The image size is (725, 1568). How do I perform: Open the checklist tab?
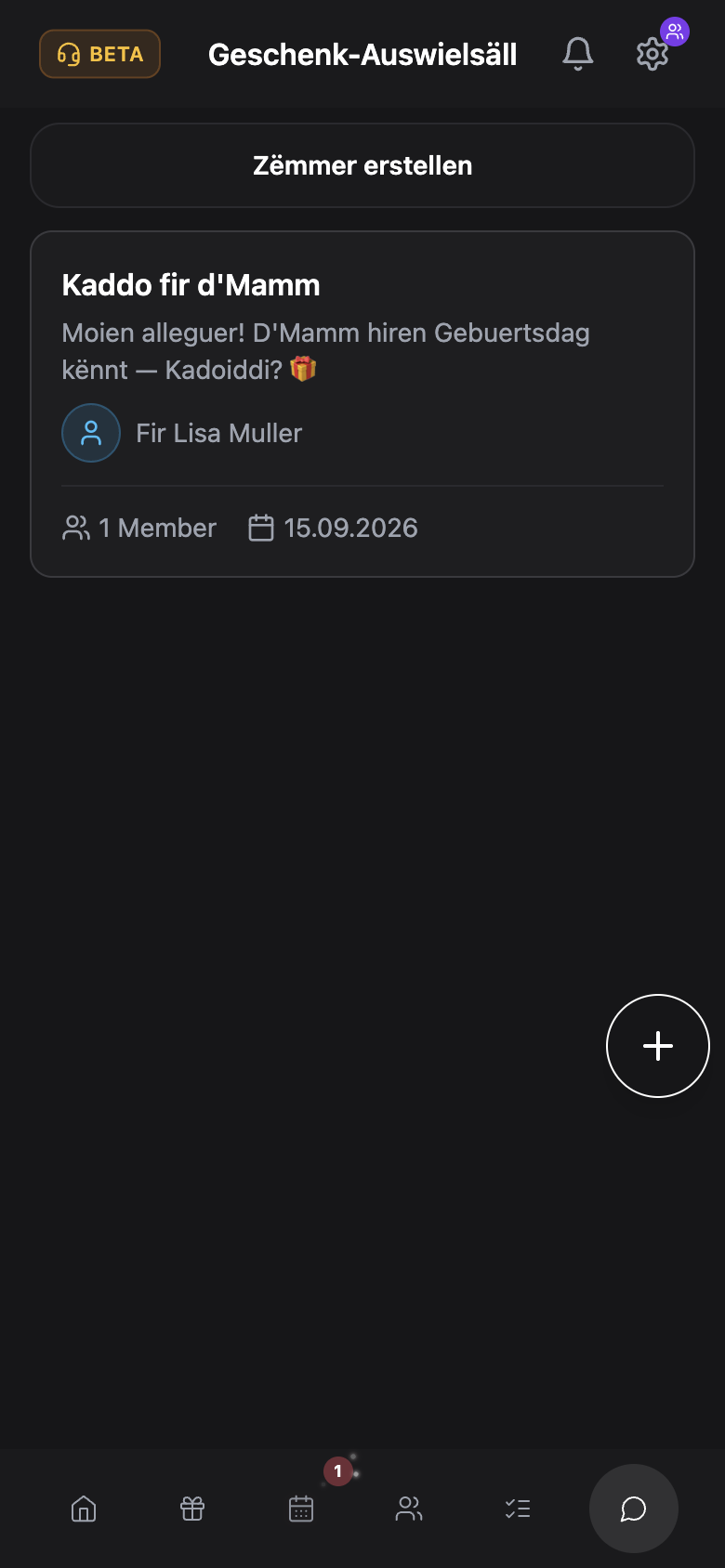(x=518, y=1509)
